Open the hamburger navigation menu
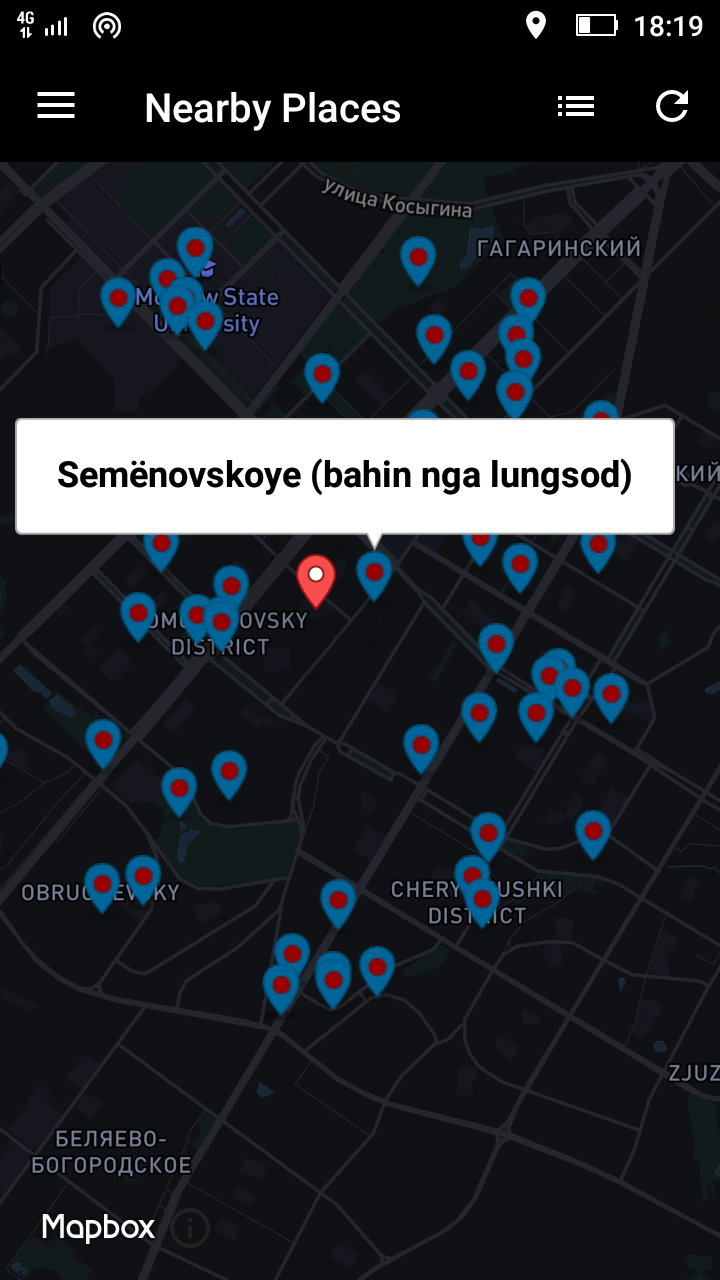Image resolution: width=720 pixels, height=1280 pixels. [56, 107]
